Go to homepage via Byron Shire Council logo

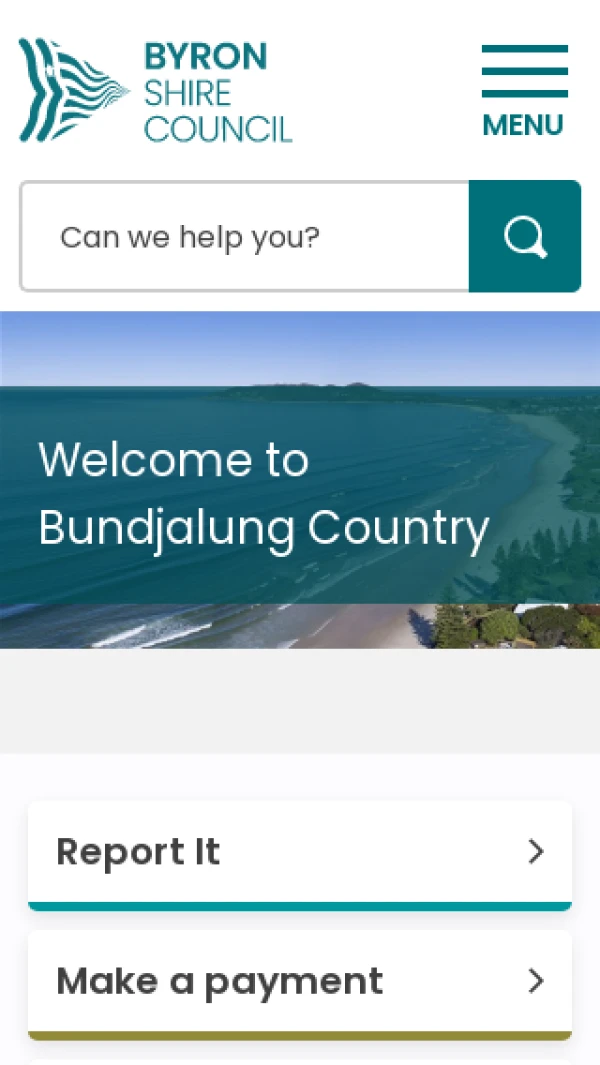pos(156,91)
